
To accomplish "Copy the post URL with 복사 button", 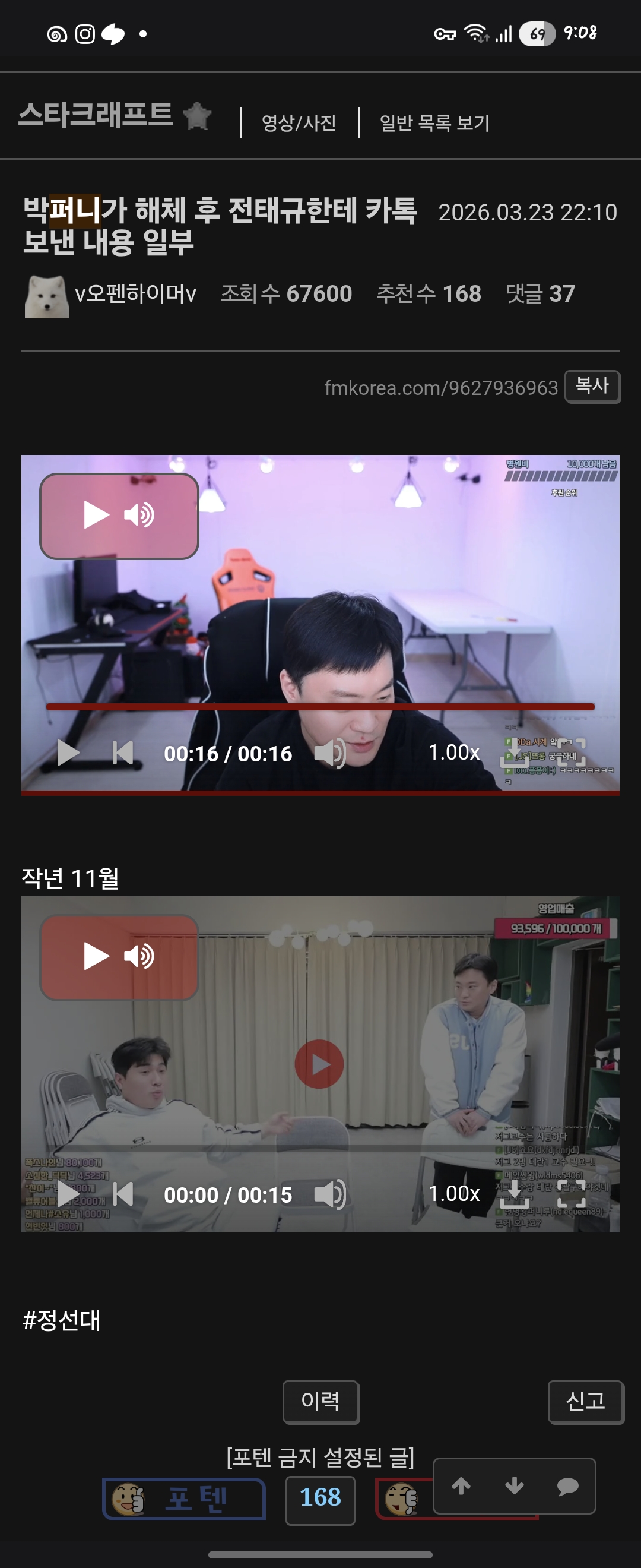I will click(592, 386).
